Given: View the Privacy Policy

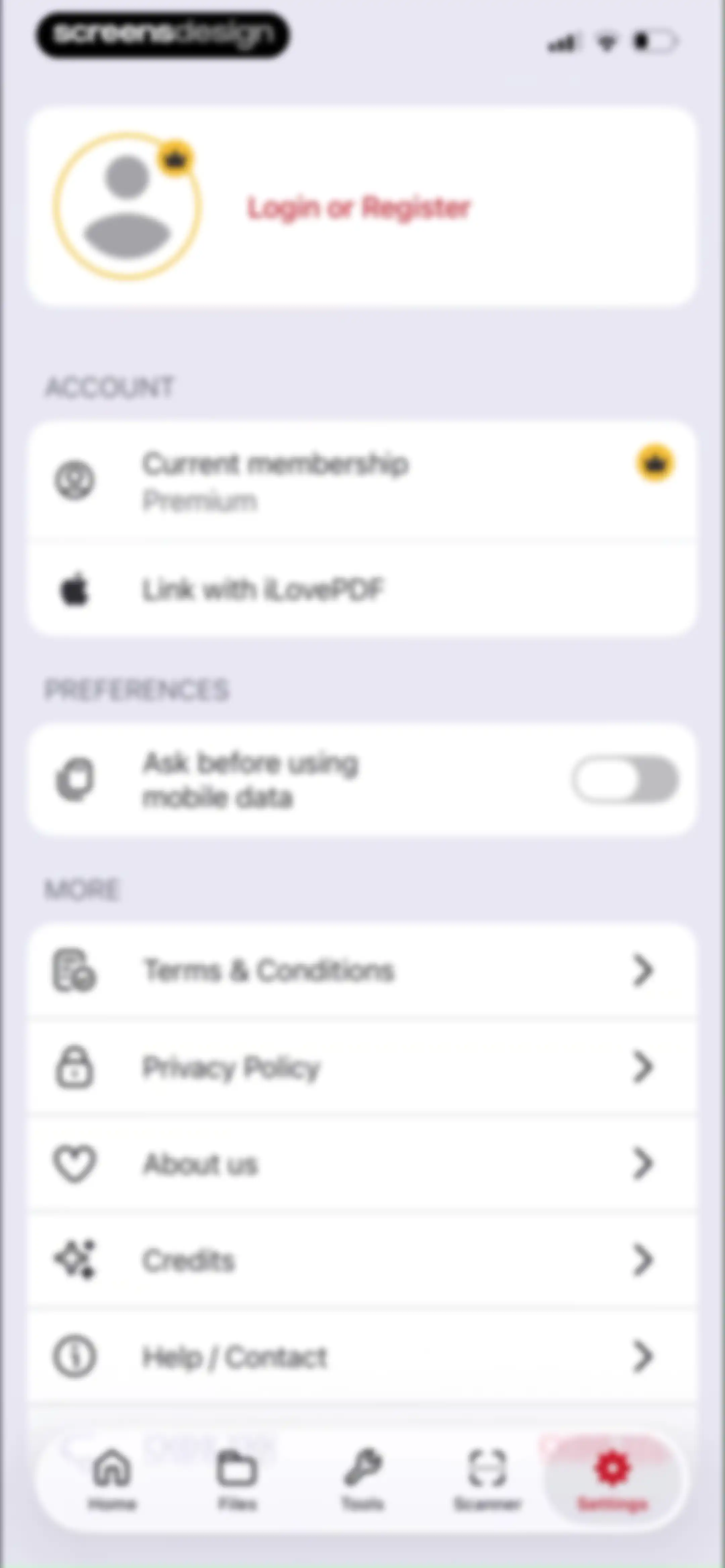Looking at the screenshot, I should pyautogui.click(x=362, y=1067).
